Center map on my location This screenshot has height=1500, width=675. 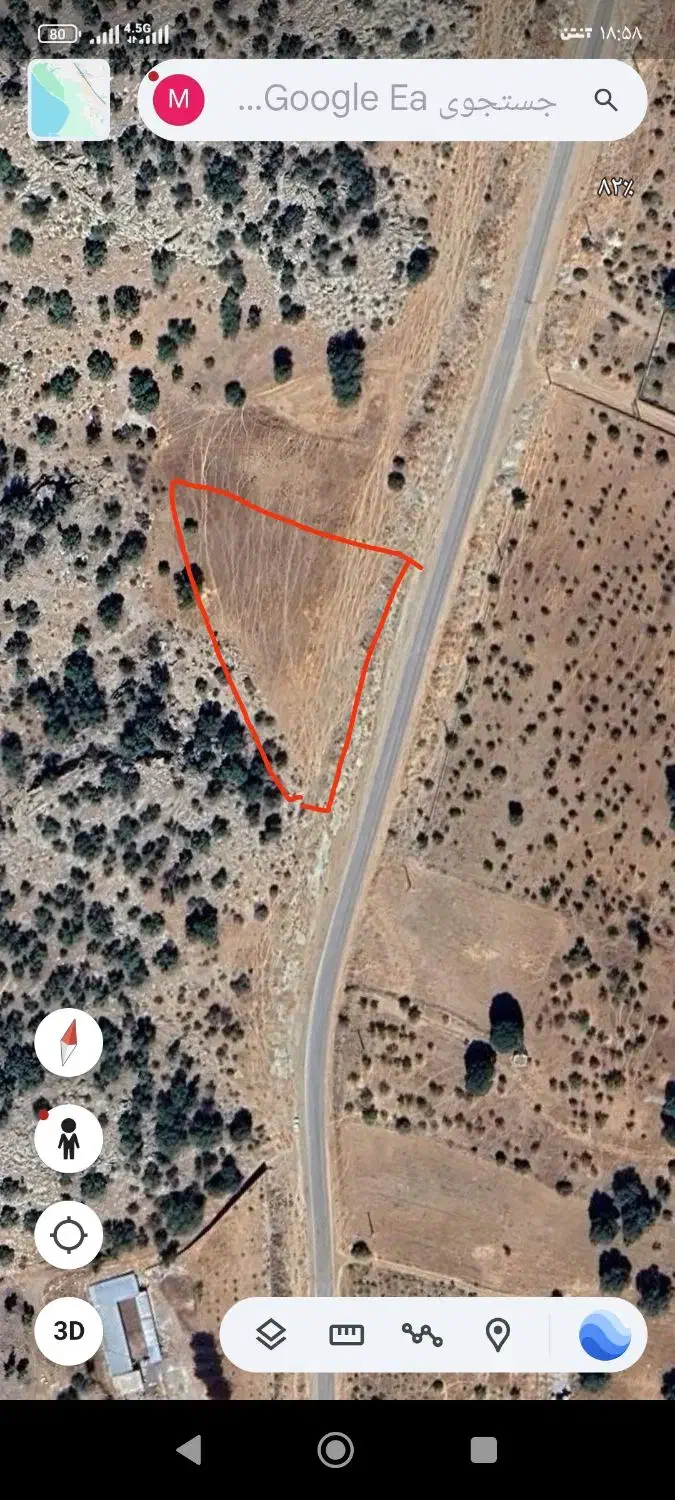68,1235
